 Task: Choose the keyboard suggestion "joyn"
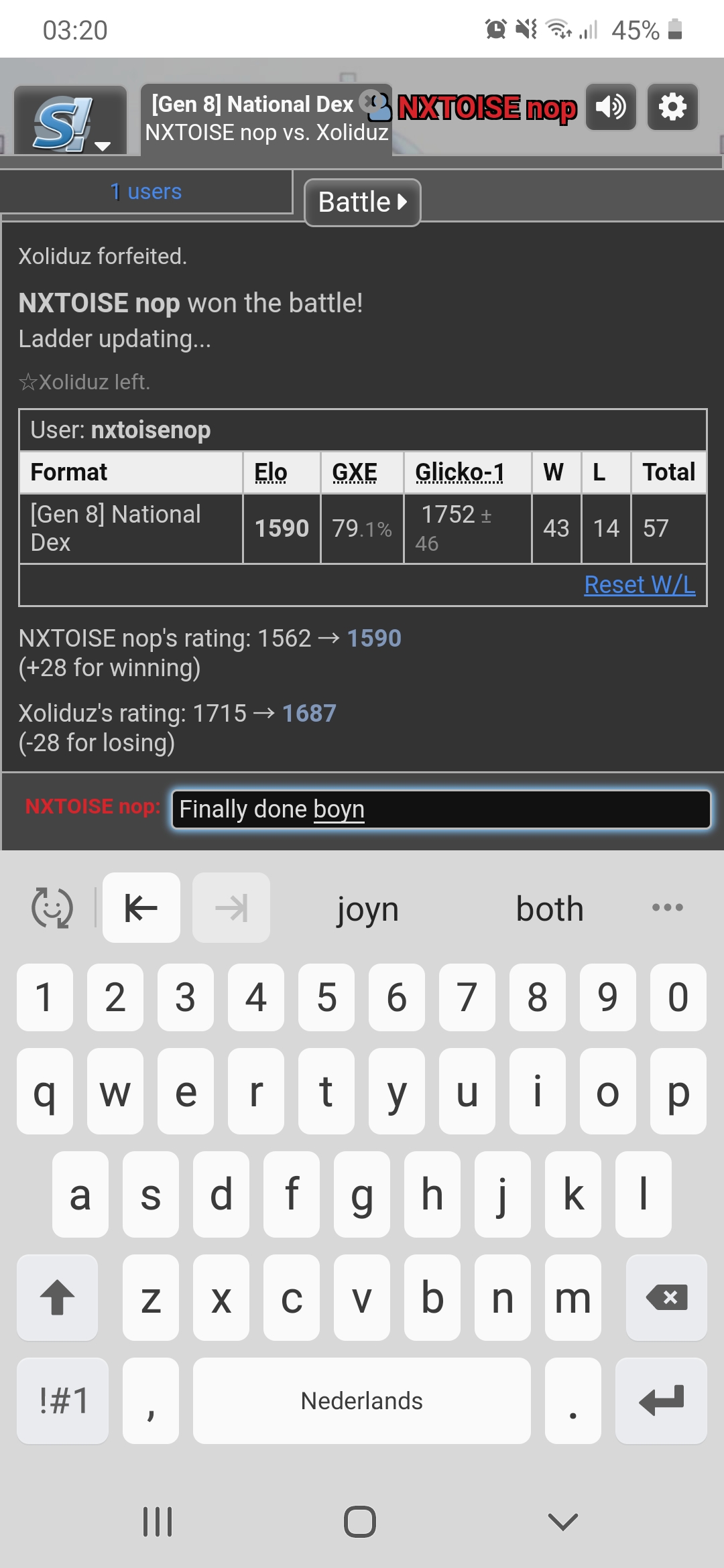point(368,909)
